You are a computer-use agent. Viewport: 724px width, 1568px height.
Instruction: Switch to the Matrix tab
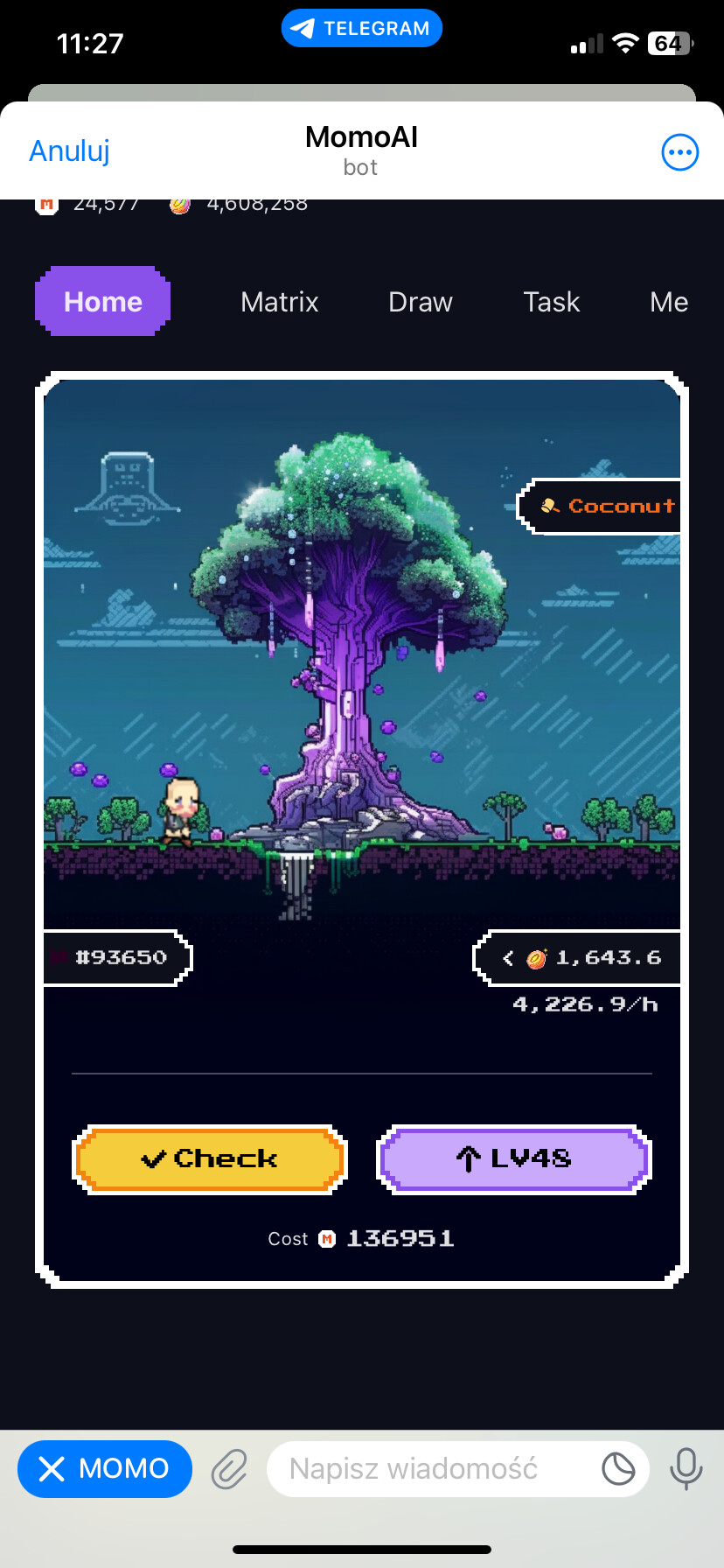(x=278, y=301)
